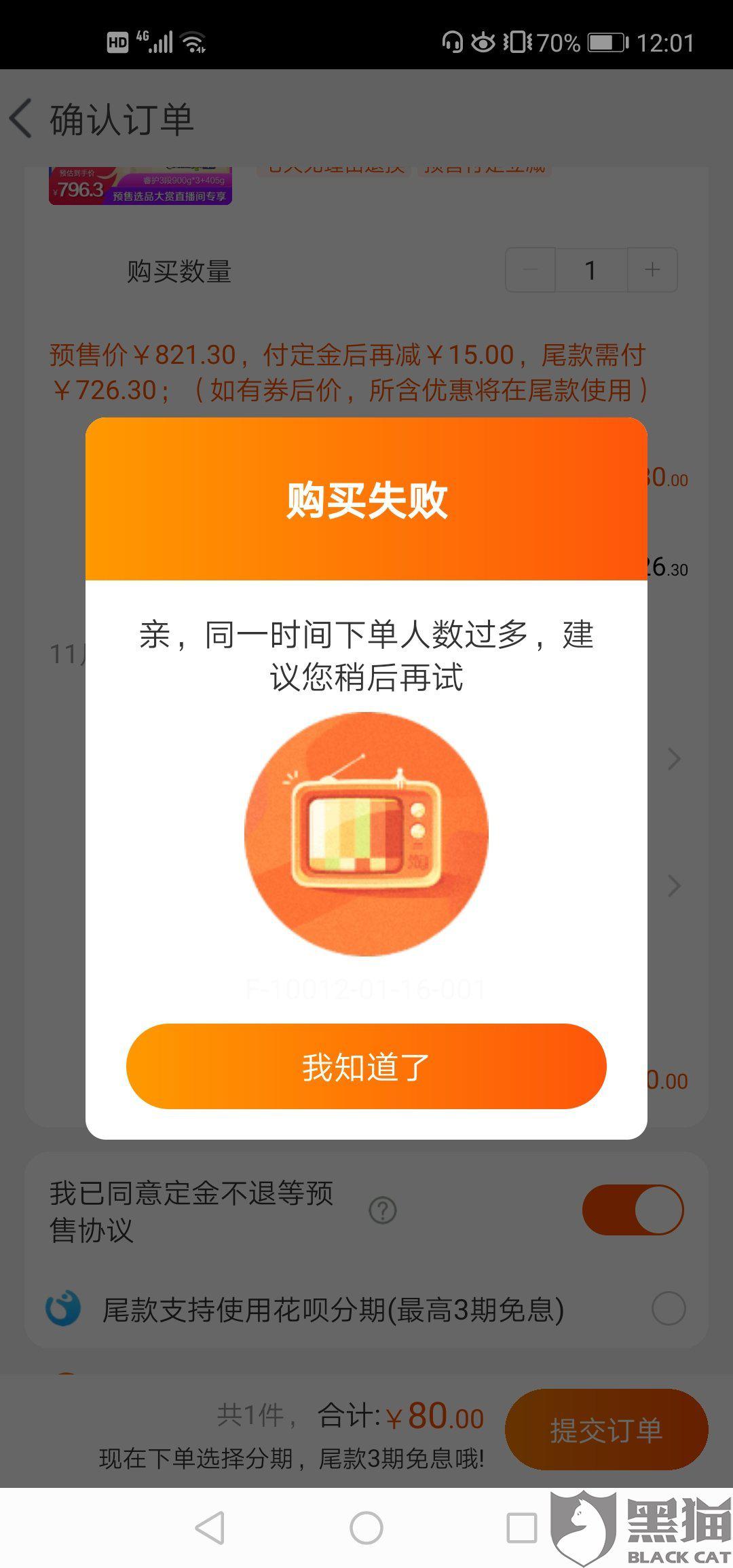Tap the system home button
This screenshot has height=1568, width=733.
click(366, 1528)
